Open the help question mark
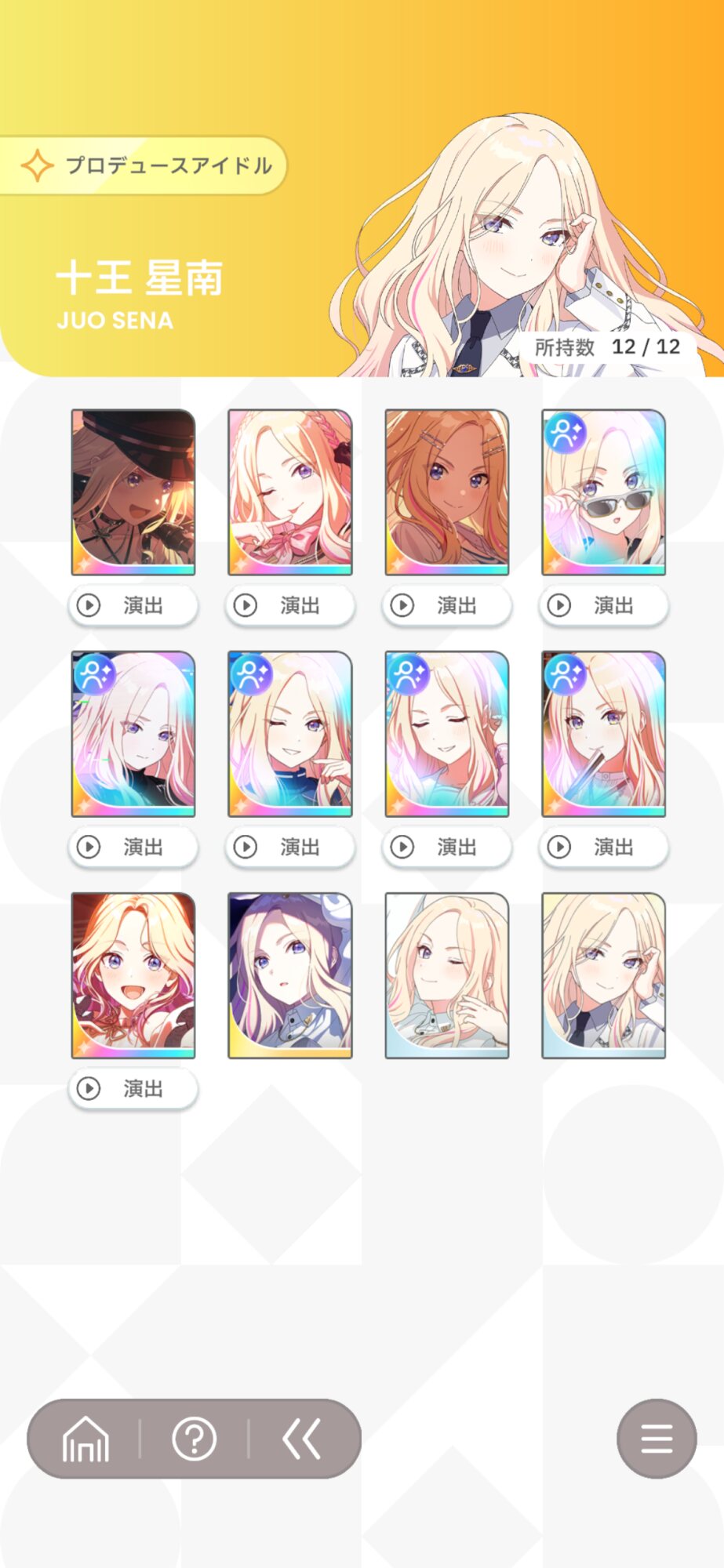This screenshot has height=1568, width=724. click(x=194, y=1439)
